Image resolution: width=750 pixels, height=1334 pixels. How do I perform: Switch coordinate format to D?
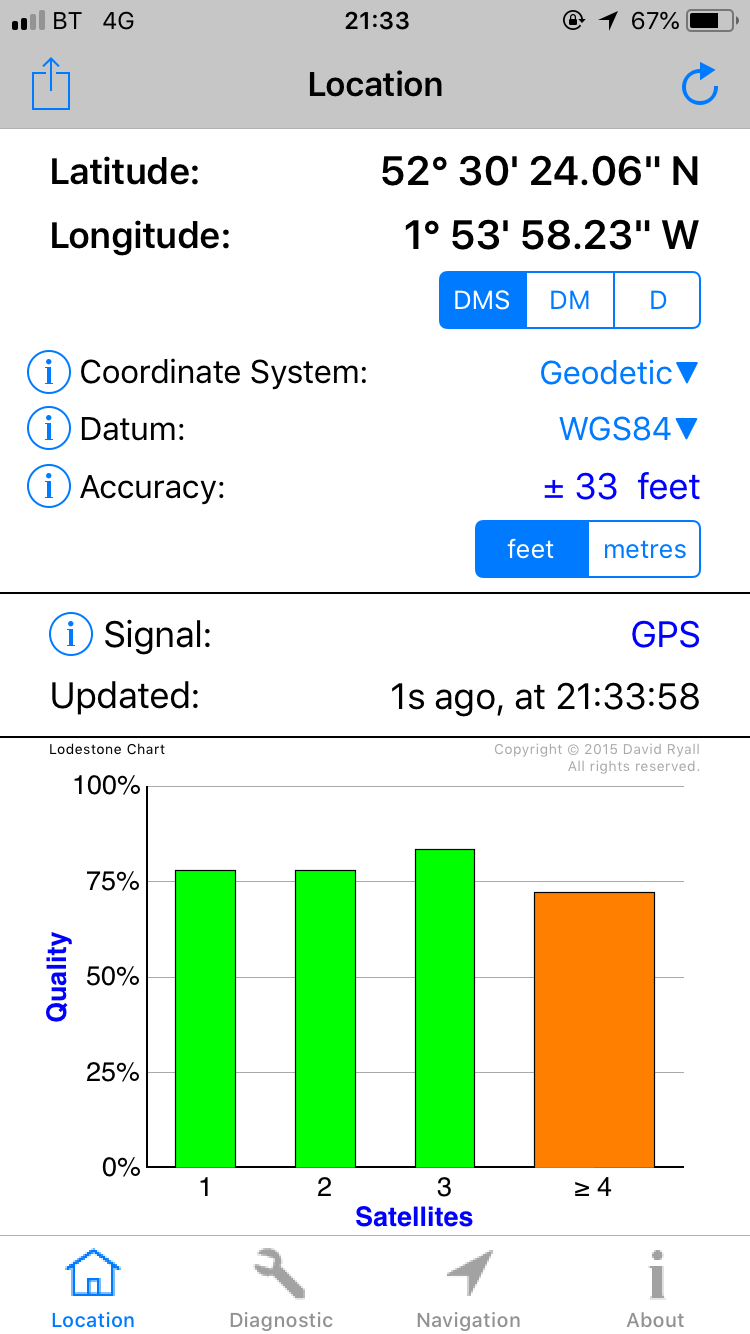(657, 300)
